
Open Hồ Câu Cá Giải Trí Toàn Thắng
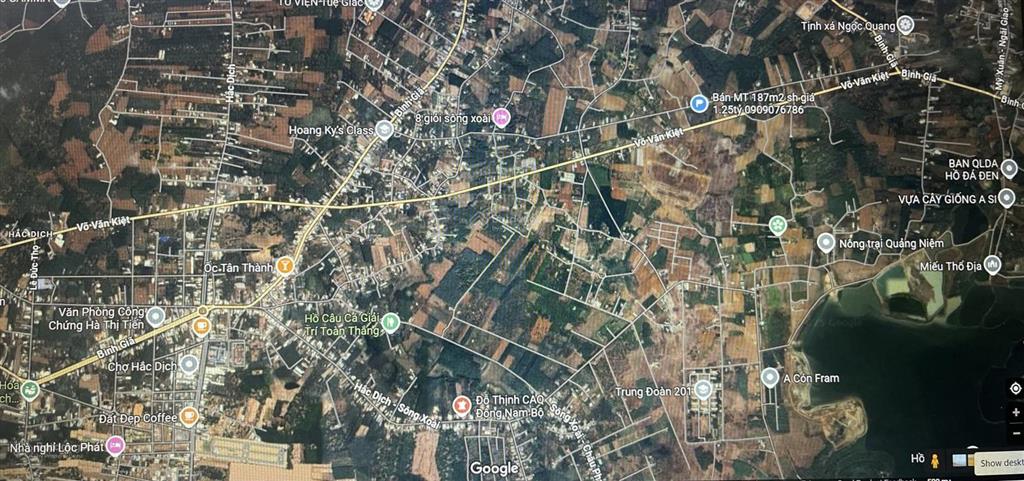point(391,322)
